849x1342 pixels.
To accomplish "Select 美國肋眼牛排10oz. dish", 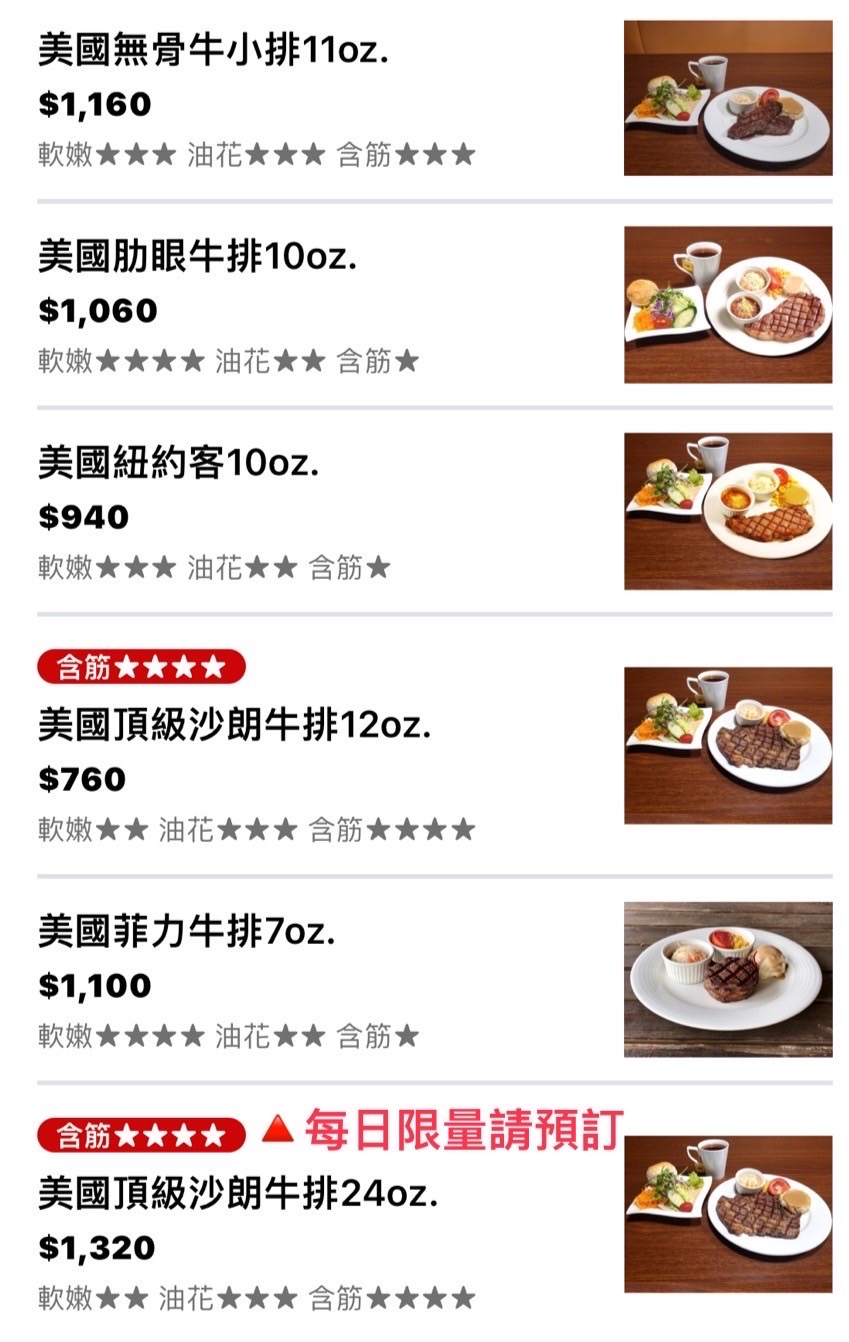I will tap(197, 258).
